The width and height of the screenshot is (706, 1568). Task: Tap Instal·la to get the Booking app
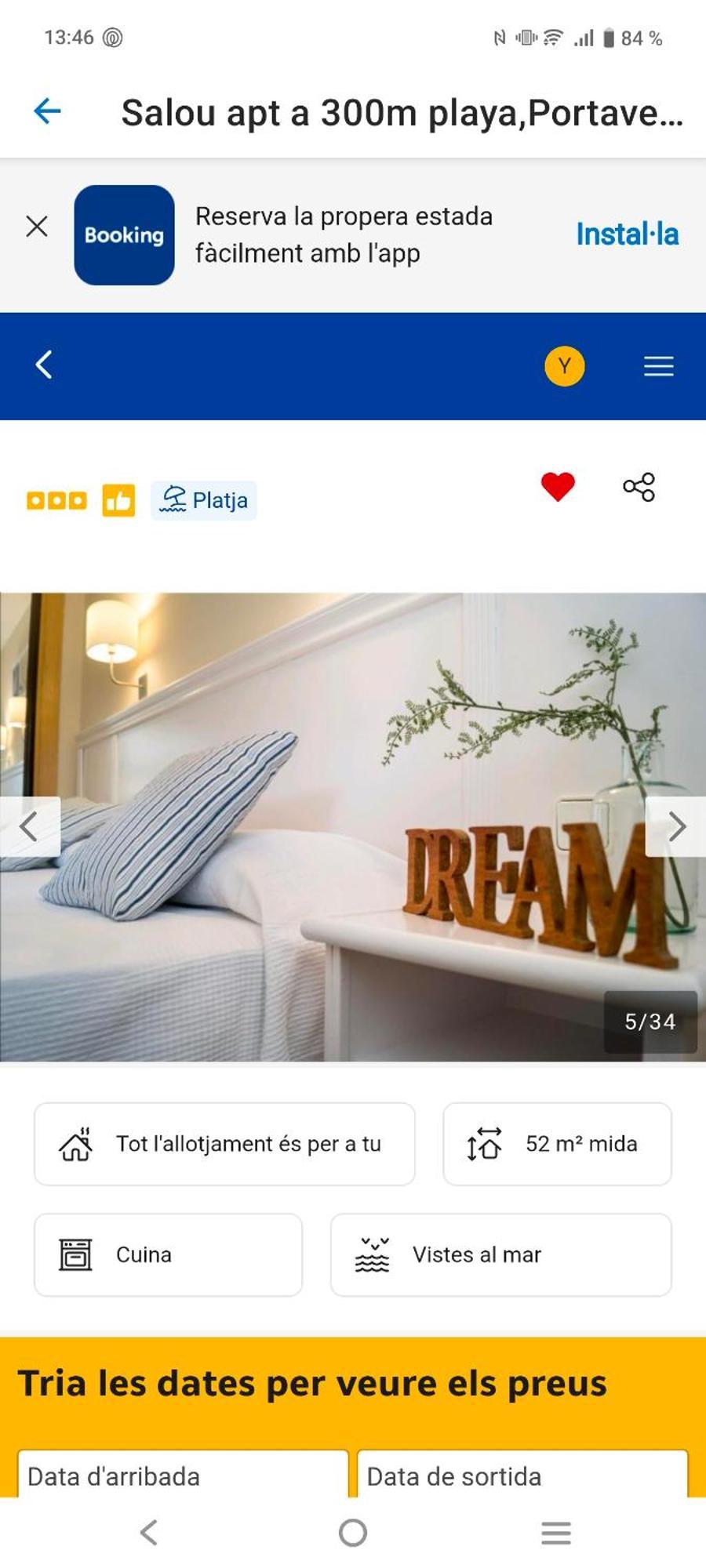(x=627, y=234)
